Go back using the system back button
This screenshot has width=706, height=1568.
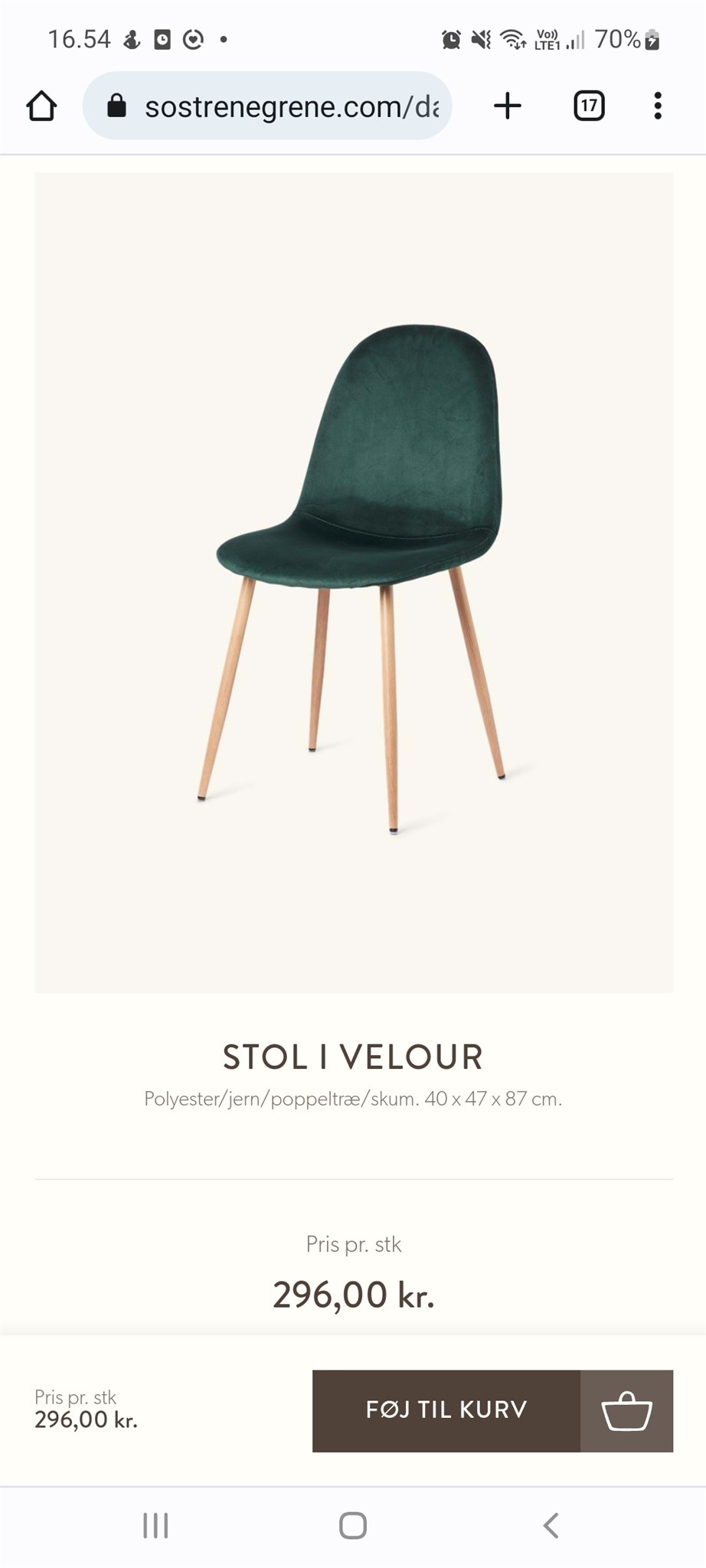tap(551, 1525)
